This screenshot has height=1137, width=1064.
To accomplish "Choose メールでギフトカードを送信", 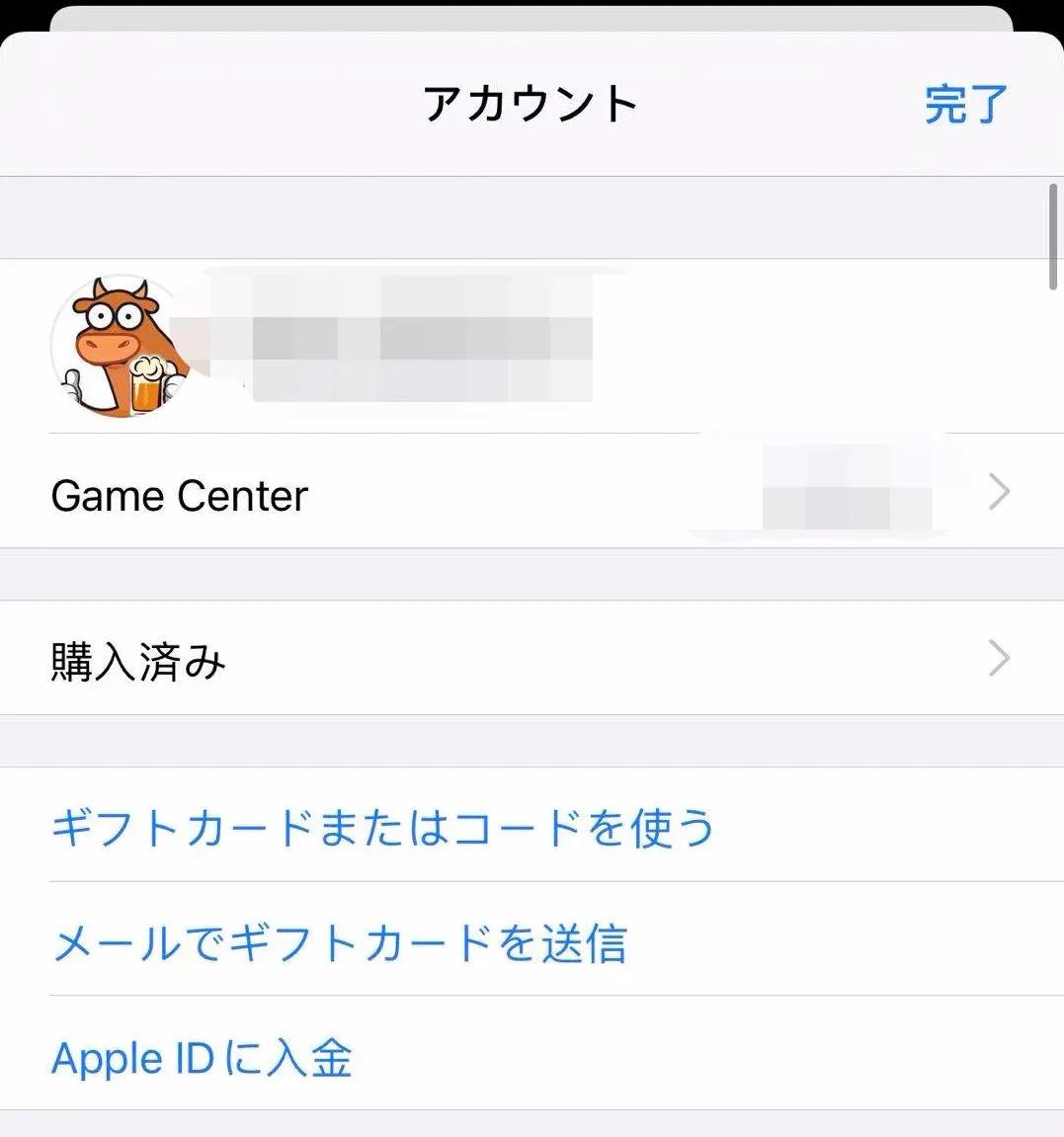I will coord(339,942).
